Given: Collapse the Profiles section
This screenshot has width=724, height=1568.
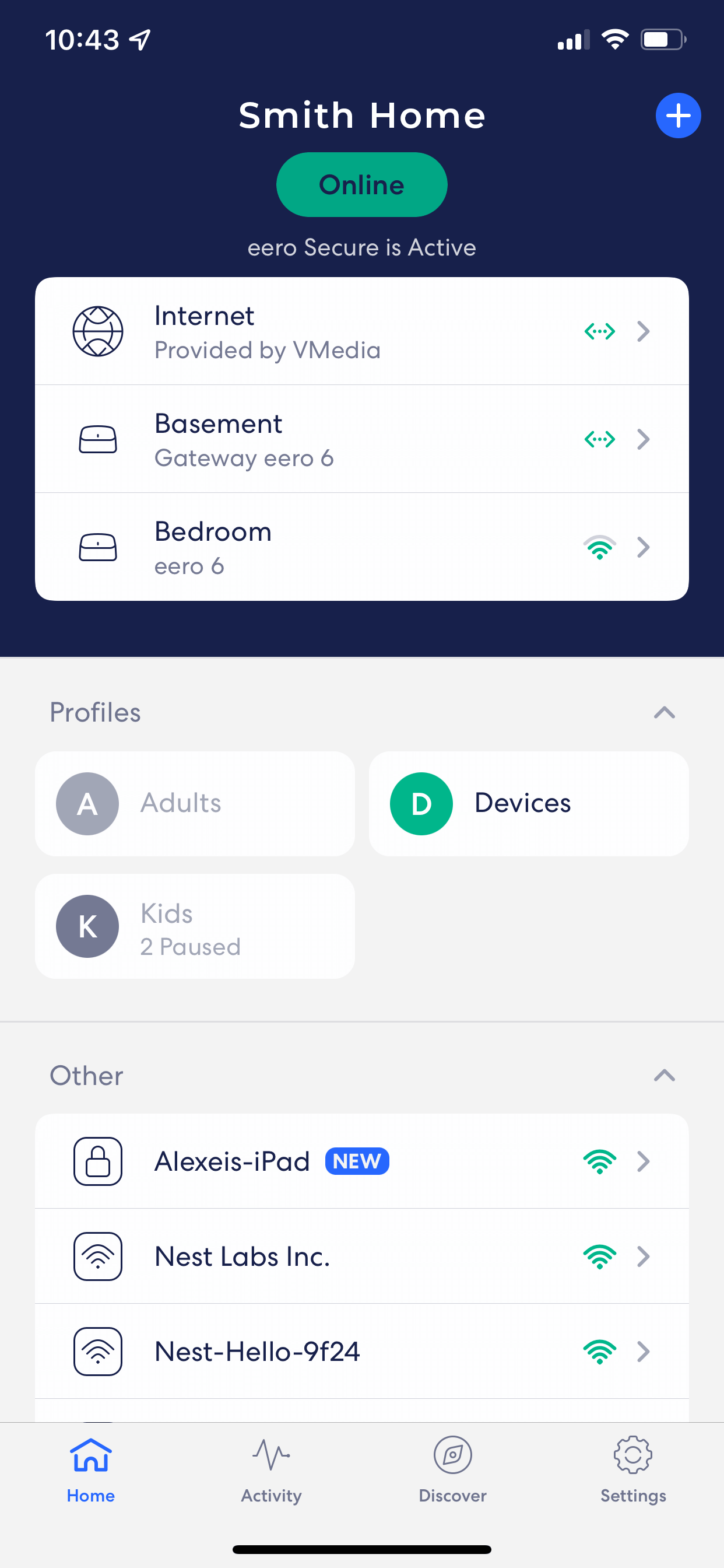Looking at the screenshot, I should (664, 712).
